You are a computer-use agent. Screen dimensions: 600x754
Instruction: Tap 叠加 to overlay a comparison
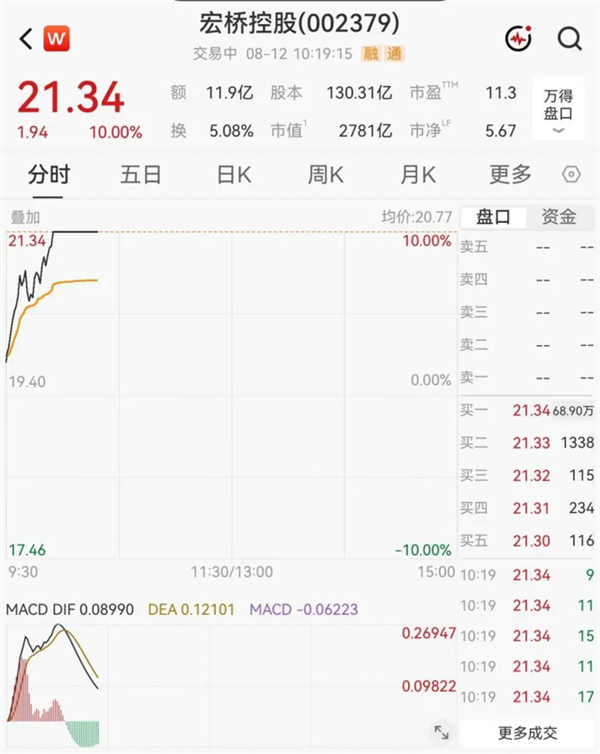(x=25, y=217)
